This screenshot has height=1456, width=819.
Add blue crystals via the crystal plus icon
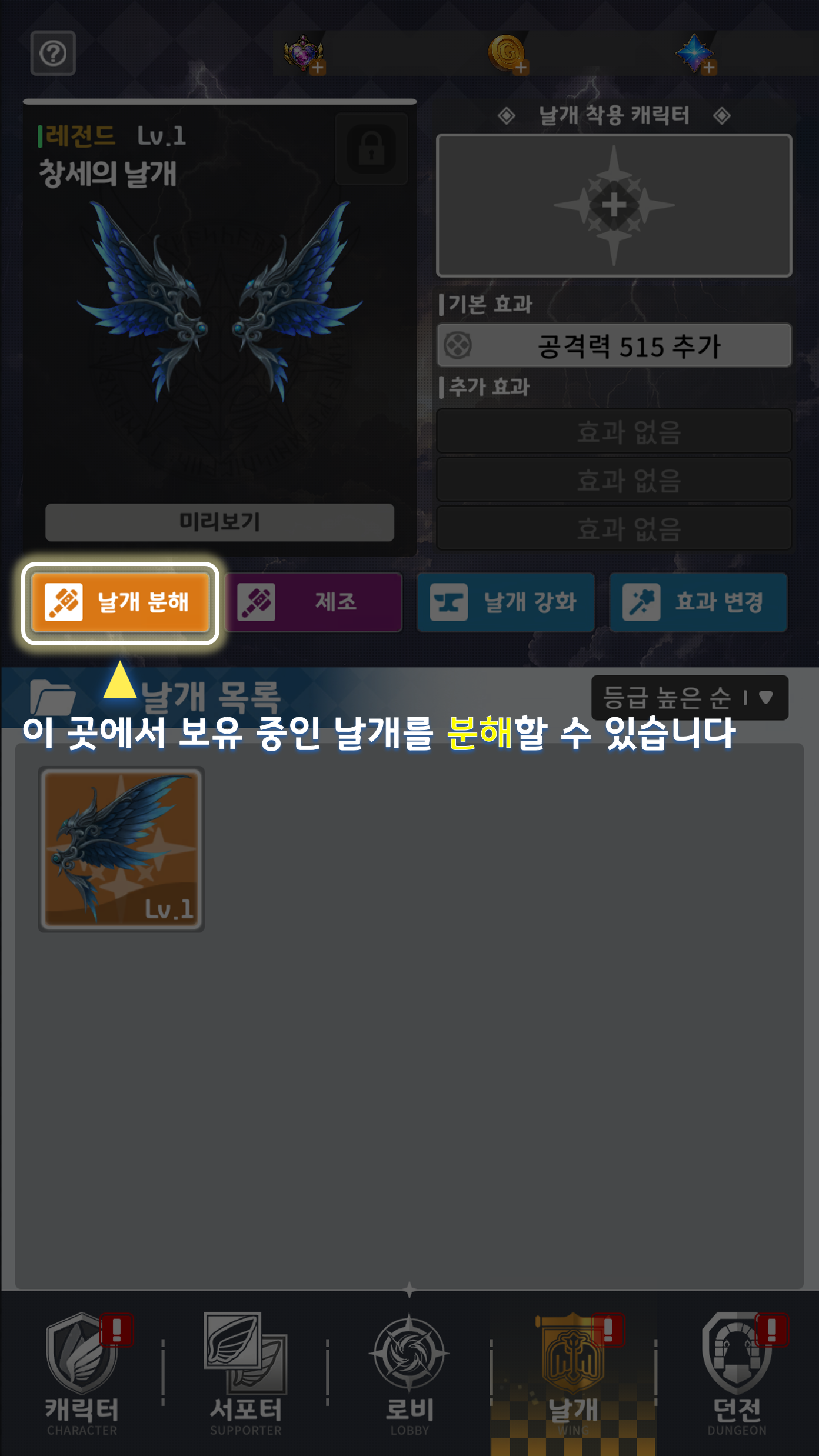709,67
